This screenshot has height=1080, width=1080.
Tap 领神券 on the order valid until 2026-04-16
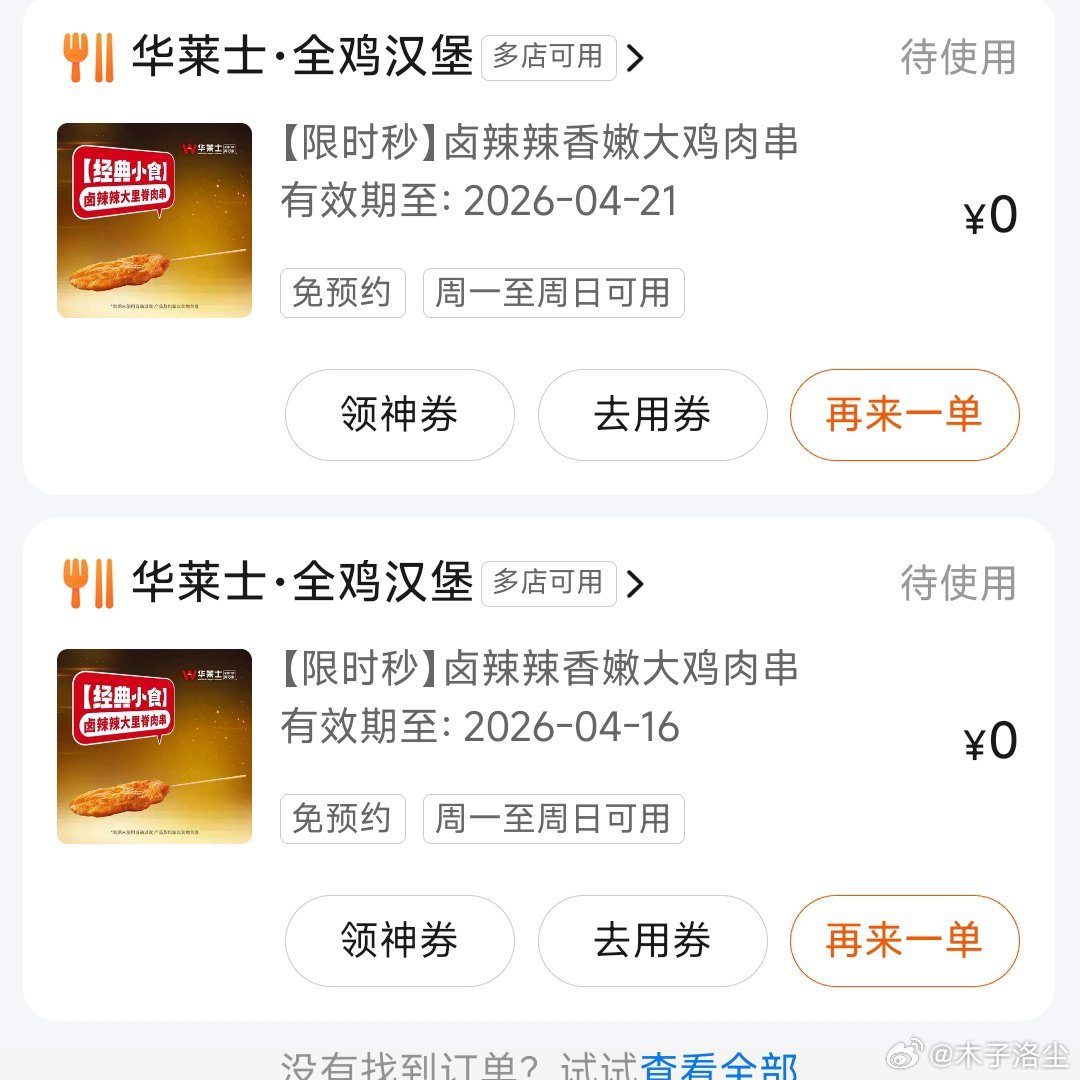point(399,941)
